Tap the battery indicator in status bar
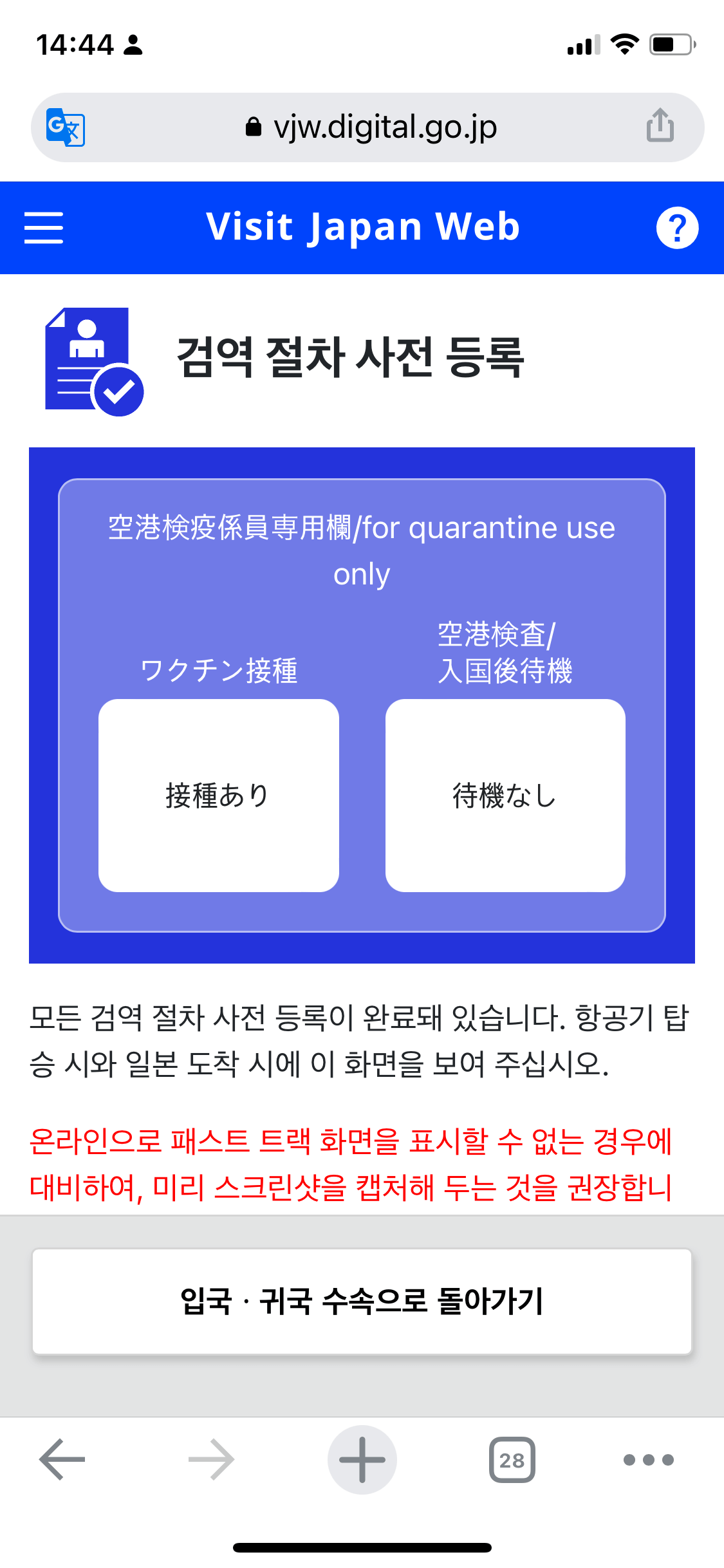 click(x=669, y=44)
